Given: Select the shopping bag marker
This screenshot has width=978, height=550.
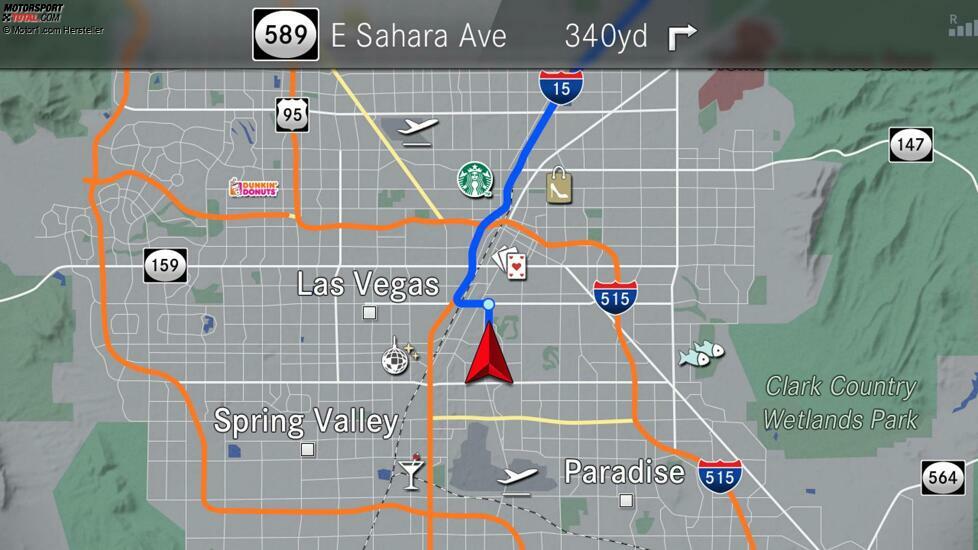Looking at the screenshot, I should (560, 186).
